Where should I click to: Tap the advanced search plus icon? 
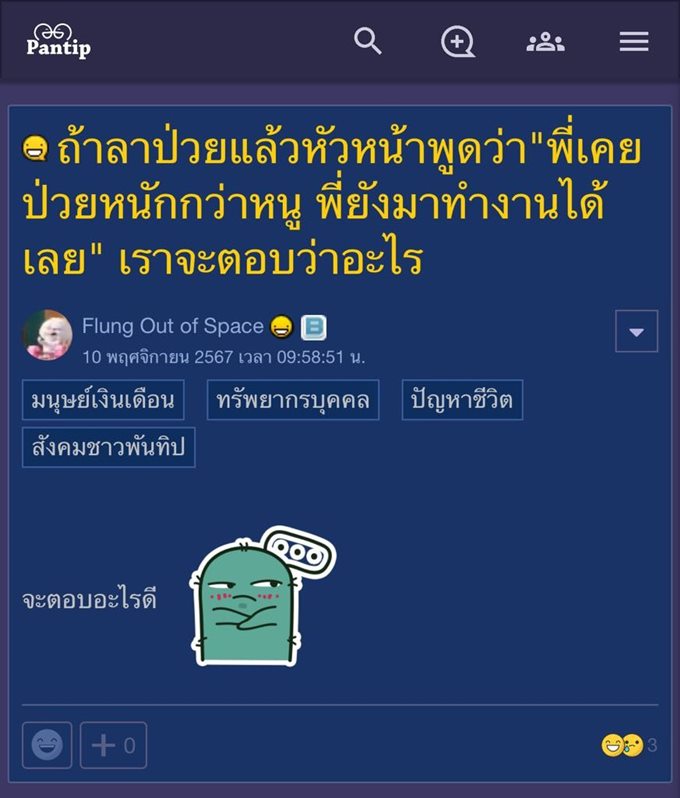tap(457, 42)
